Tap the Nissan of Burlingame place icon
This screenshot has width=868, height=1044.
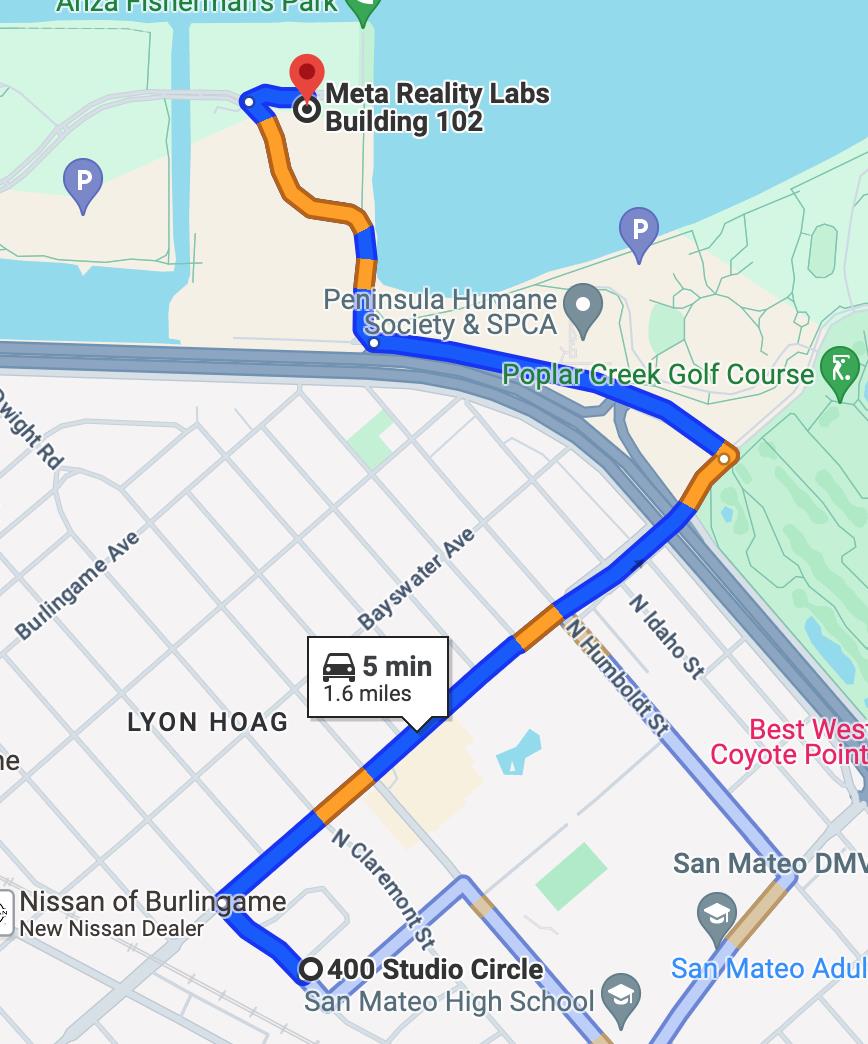pyautogui.click(x=5, y=911)
